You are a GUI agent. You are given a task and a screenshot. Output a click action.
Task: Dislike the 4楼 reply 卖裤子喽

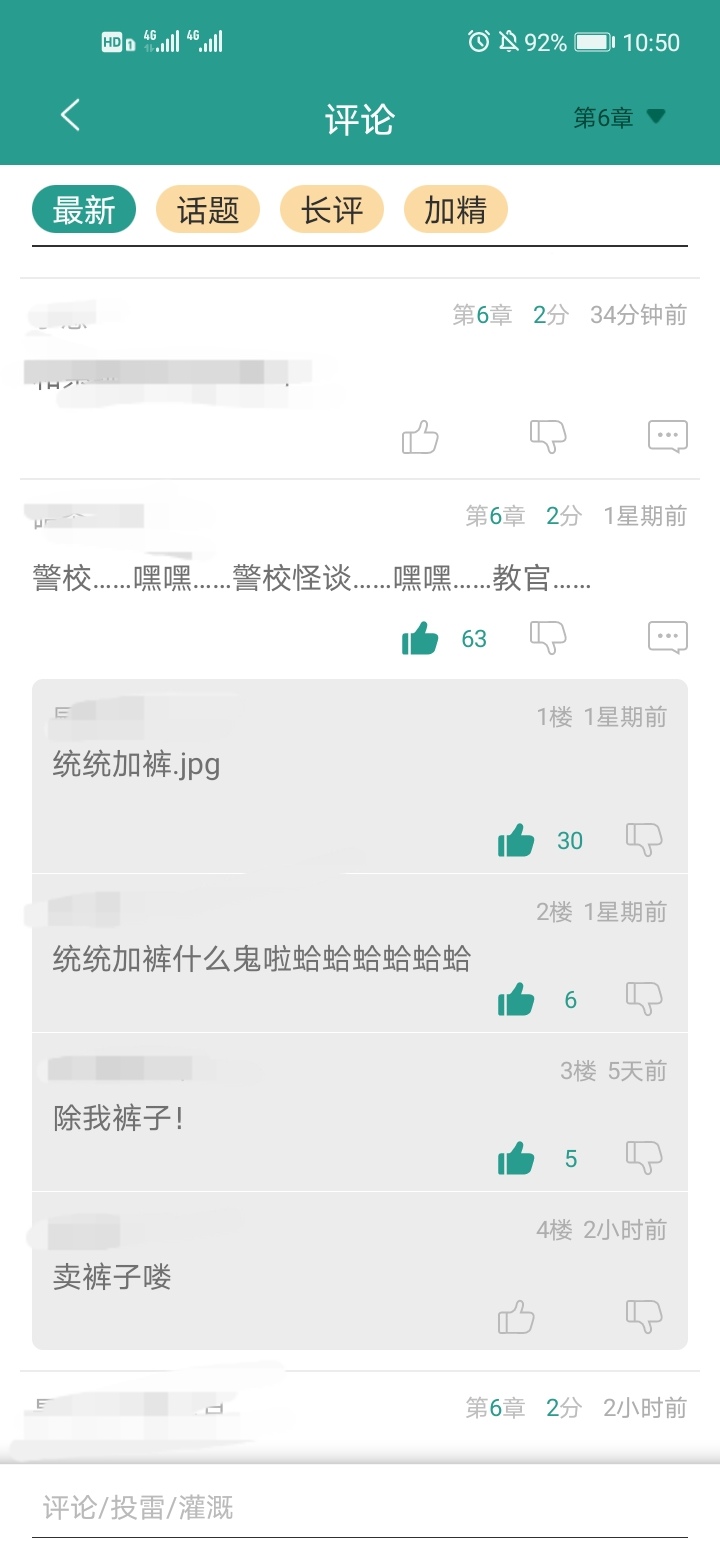(x=644, y=1316)
